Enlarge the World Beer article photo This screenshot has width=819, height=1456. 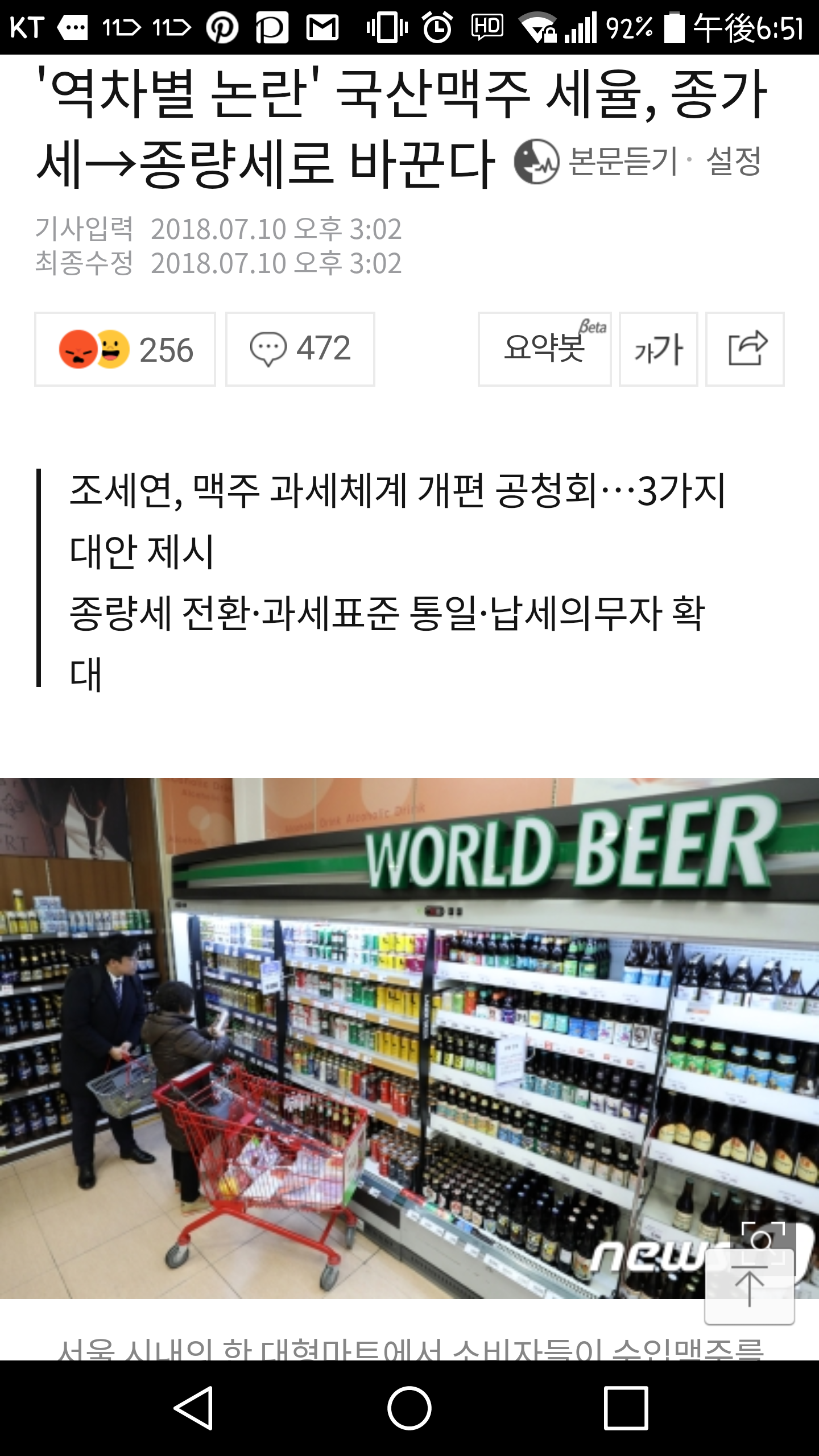764,1242
